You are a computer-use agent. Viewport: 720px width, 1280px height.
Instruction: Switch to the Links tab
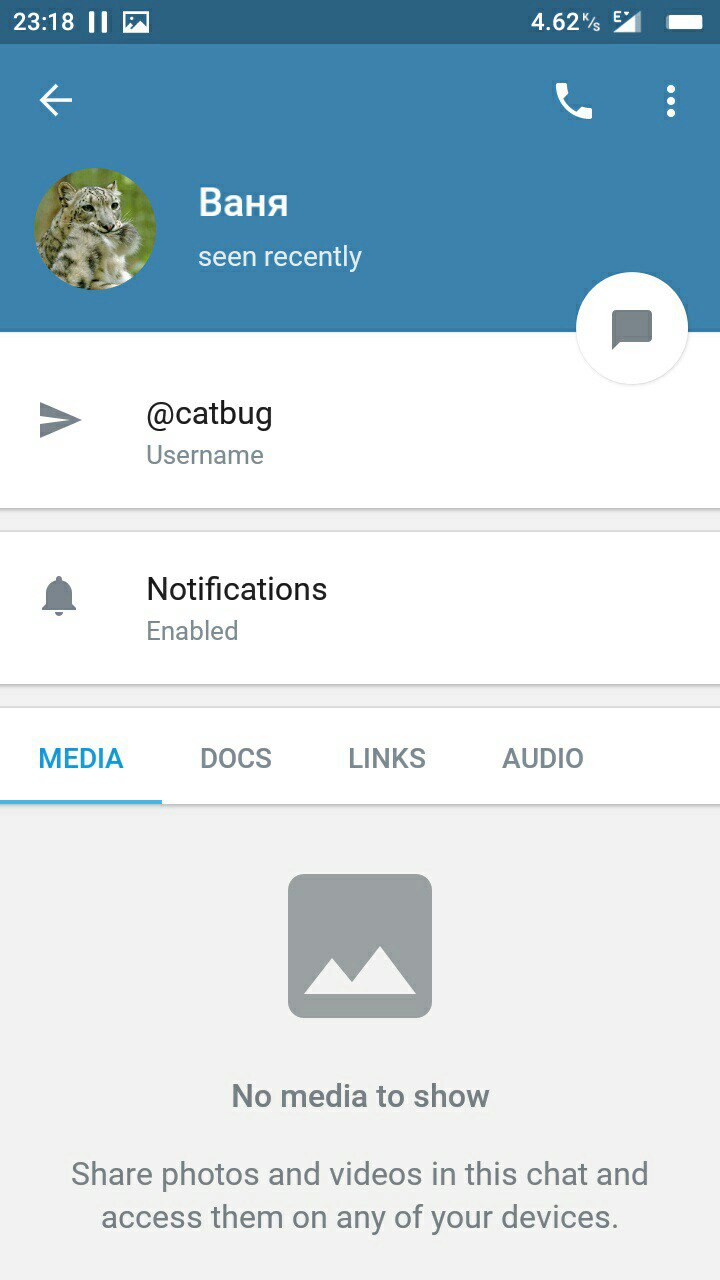pos(387,758)
